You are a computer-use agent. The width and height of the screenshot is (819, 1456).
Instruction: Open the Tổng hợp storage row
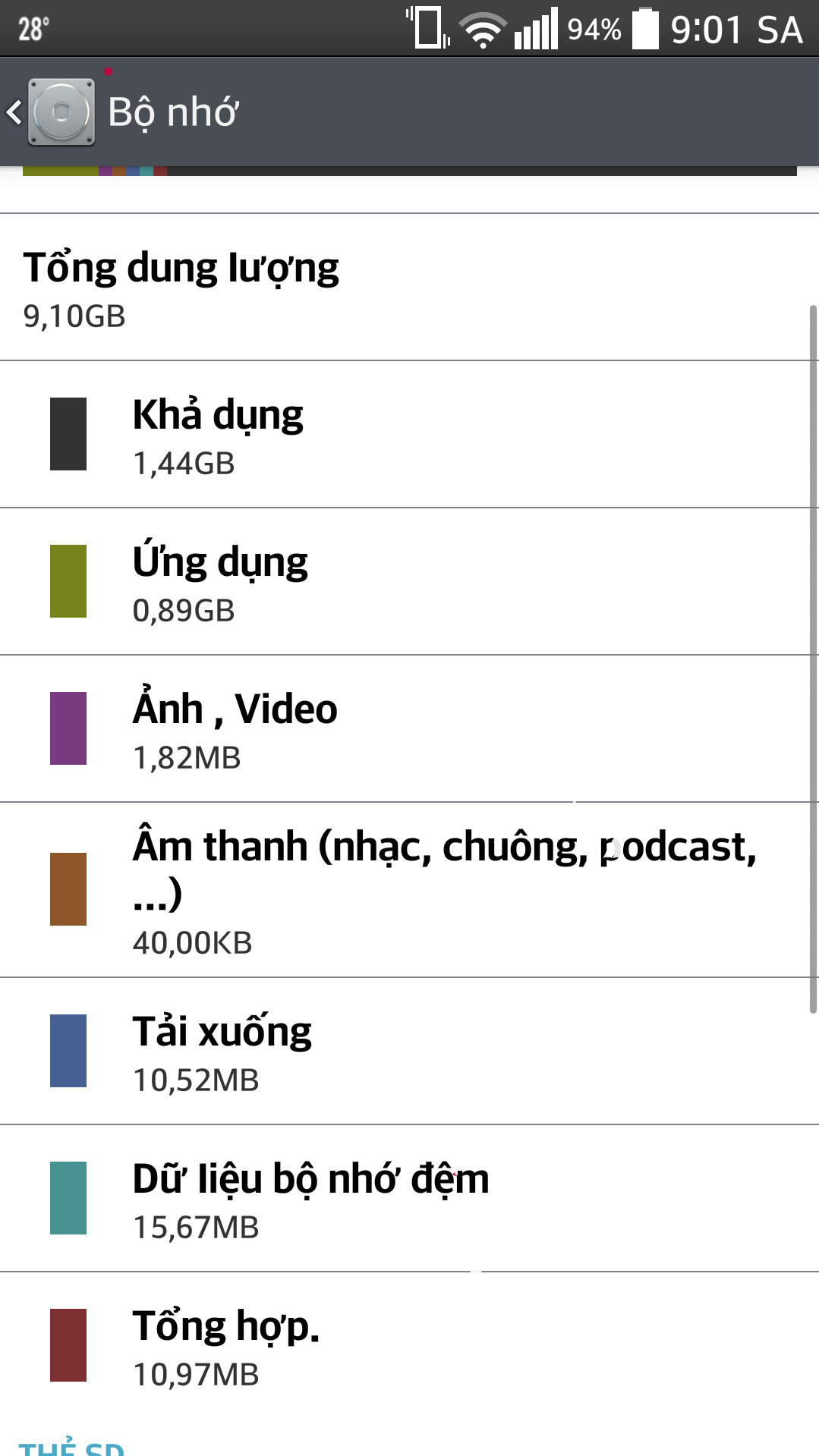pos(409,1346)
